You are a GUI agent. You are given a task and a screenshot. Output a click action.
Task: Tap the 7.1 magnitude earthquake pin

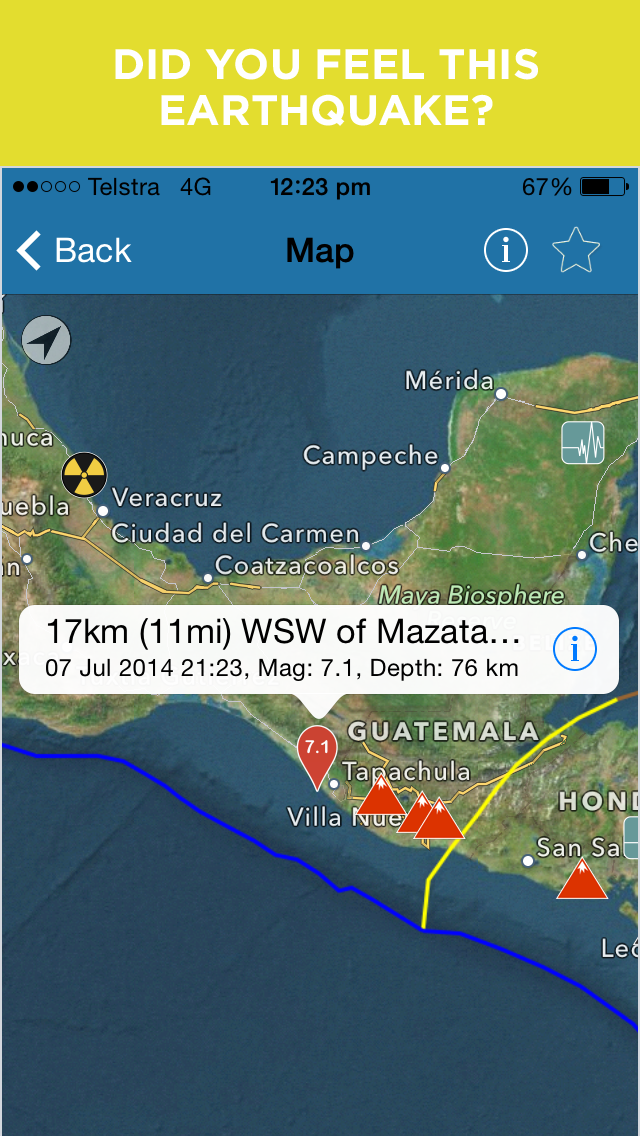(317, 756)
